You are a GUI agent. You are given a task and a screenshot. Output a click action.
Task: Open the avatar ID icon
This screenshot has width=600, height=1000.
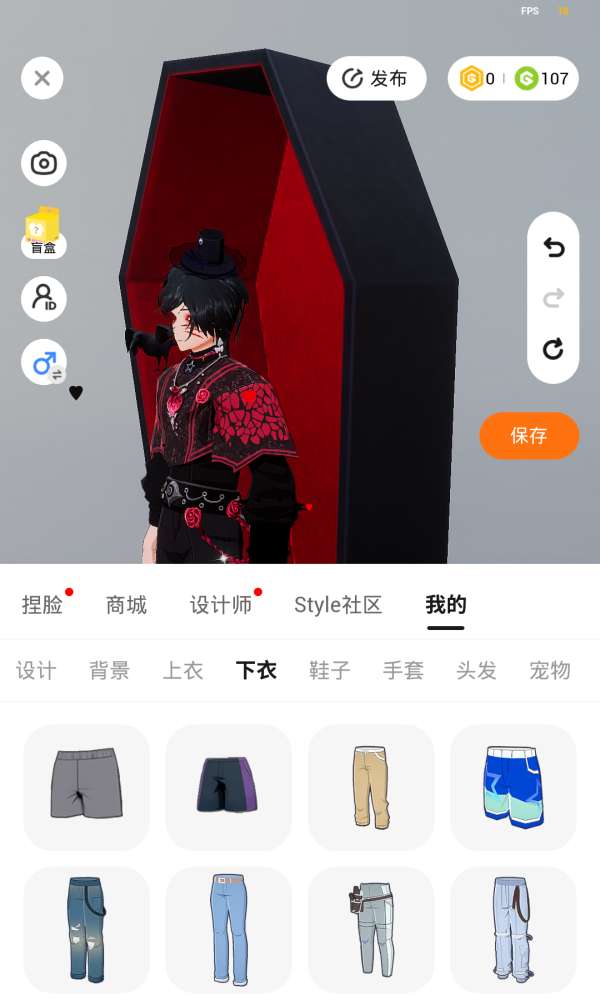coord(43,298)
